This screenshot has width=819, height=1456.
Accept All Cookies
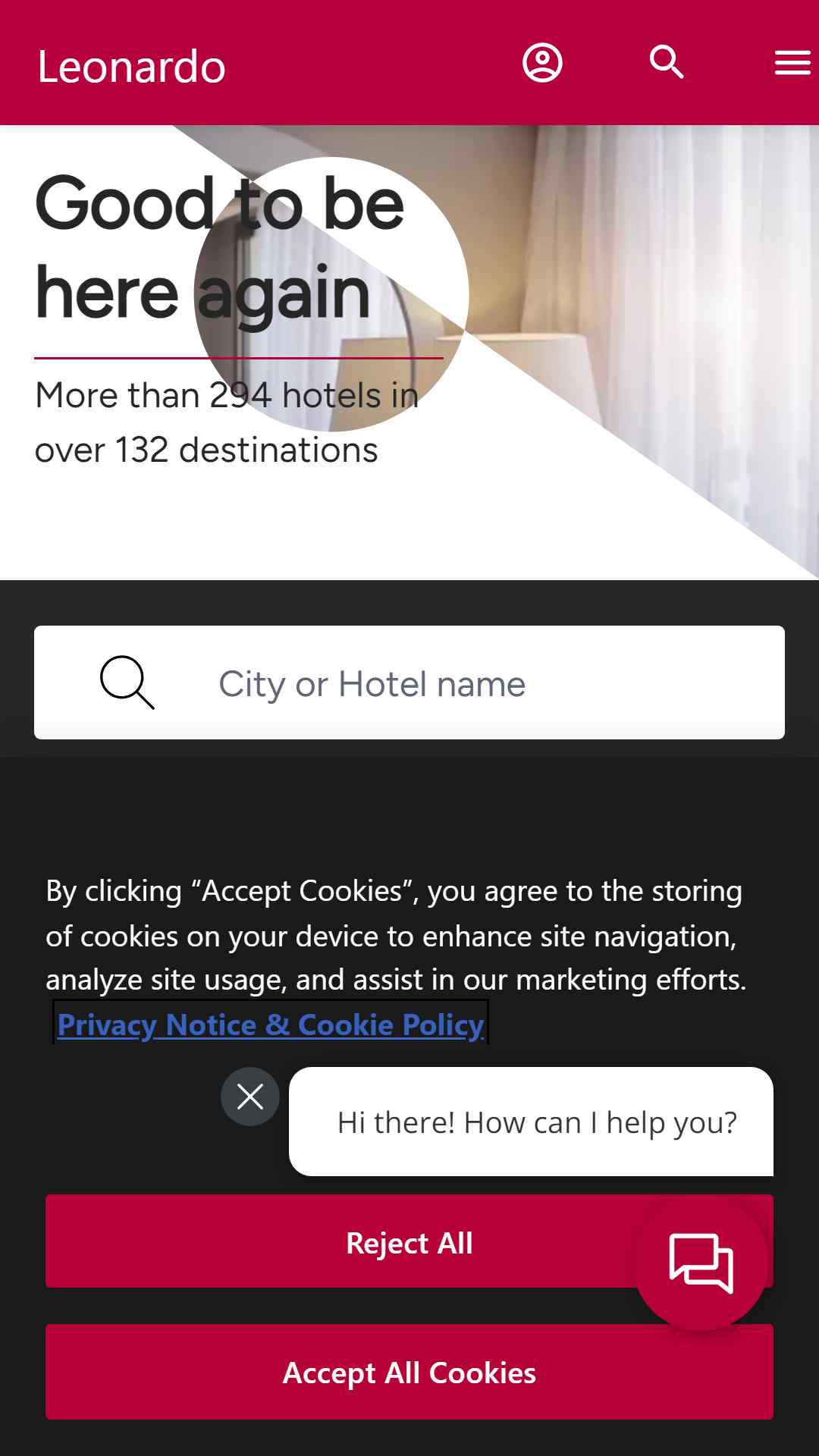[409, 1372]
